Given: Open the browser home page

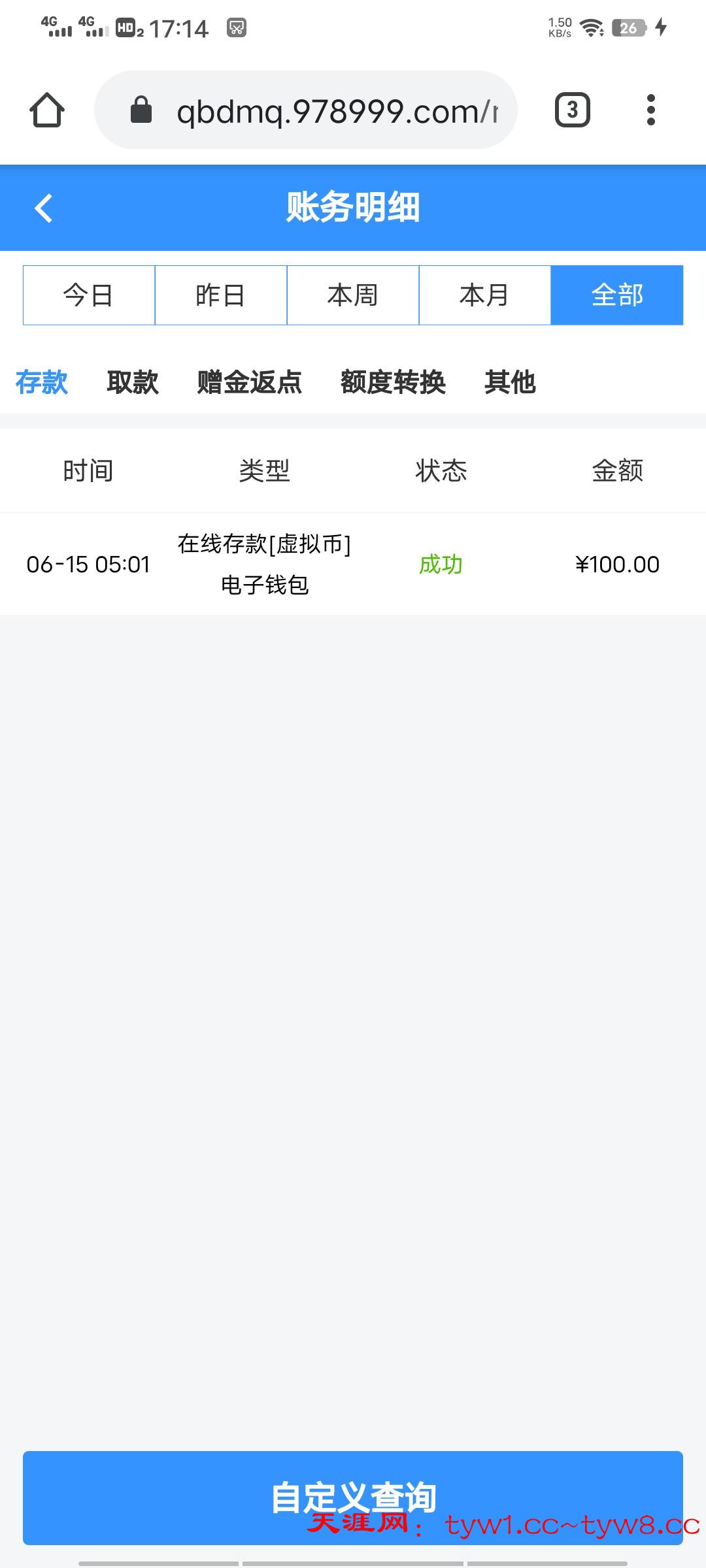Looking at the screenshot, I should pos(47,110).
